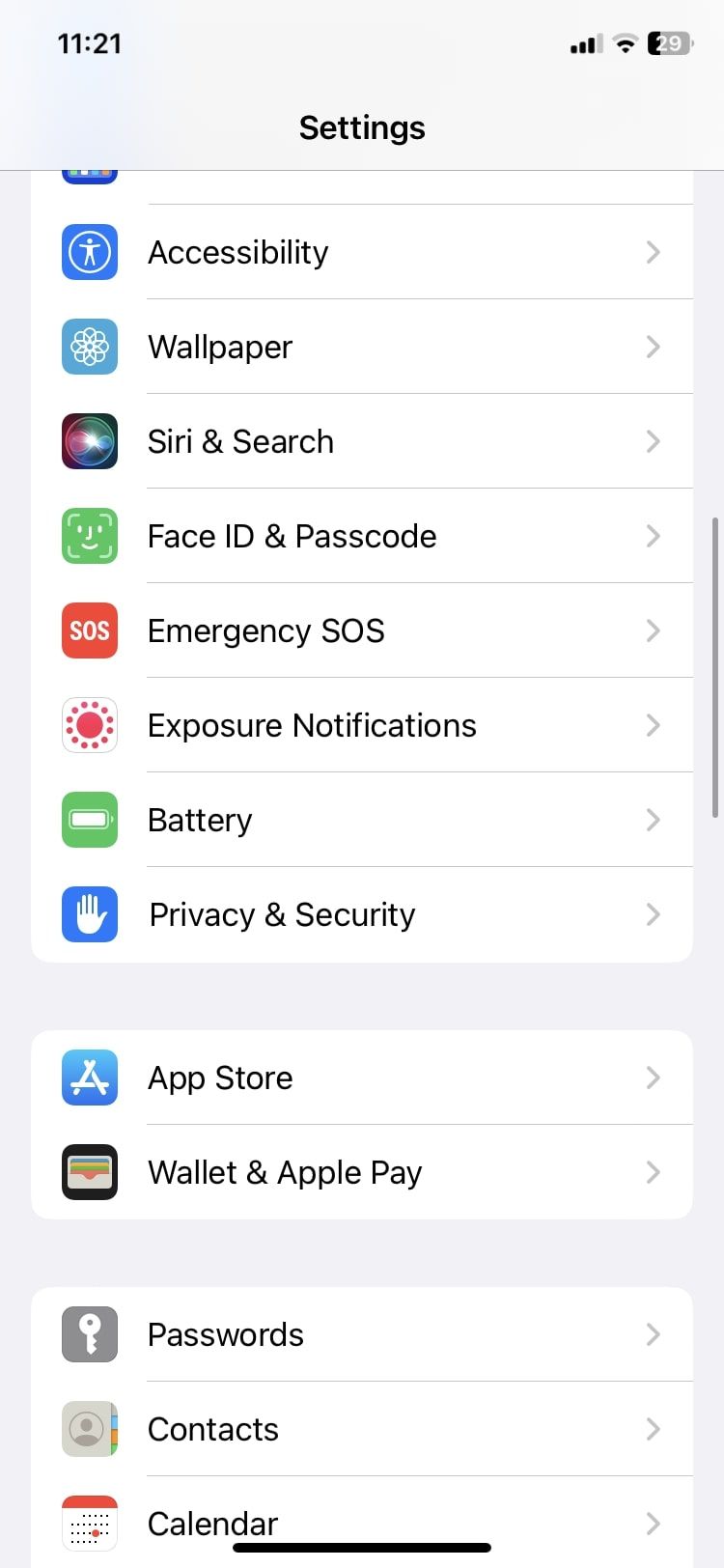724x1568 pixels.
Task: Open the Calendar settings icon
Action: (x=89, y=1524)
